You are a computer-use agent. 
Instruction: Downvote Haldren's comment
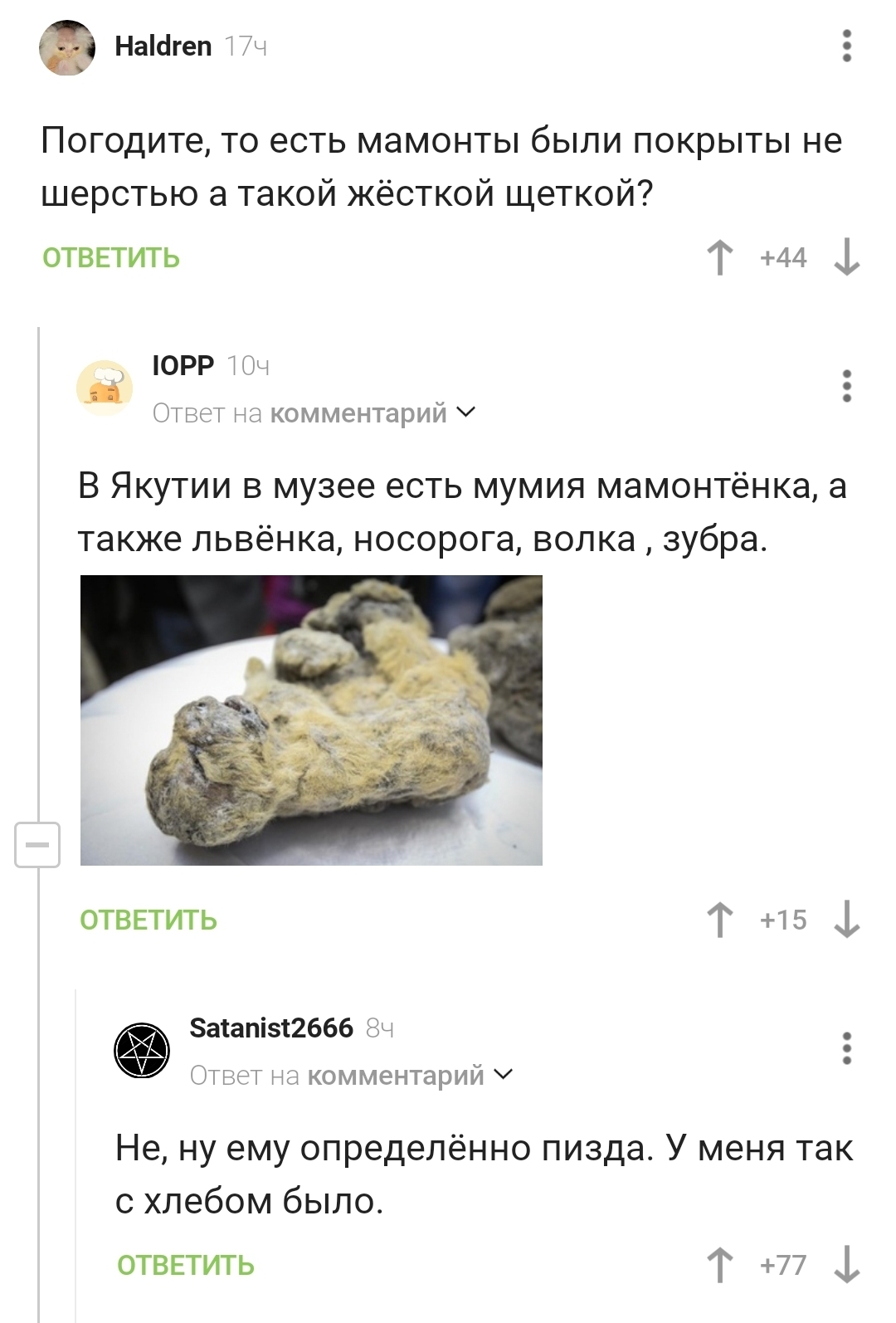tap(846, 257)
